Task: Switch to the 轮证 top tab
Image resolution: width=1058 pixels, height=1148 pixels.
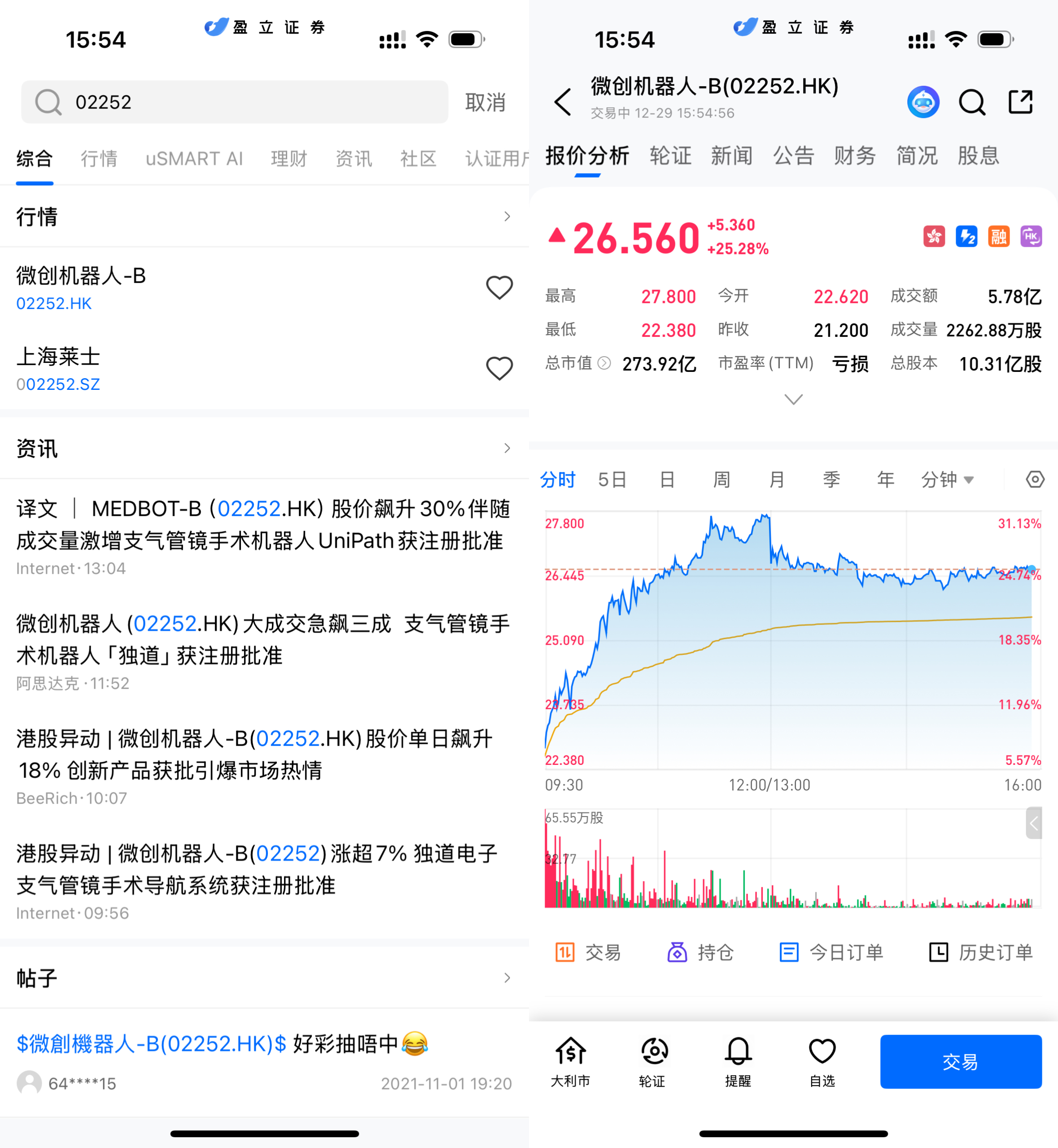Action: [x=670, y=156]
